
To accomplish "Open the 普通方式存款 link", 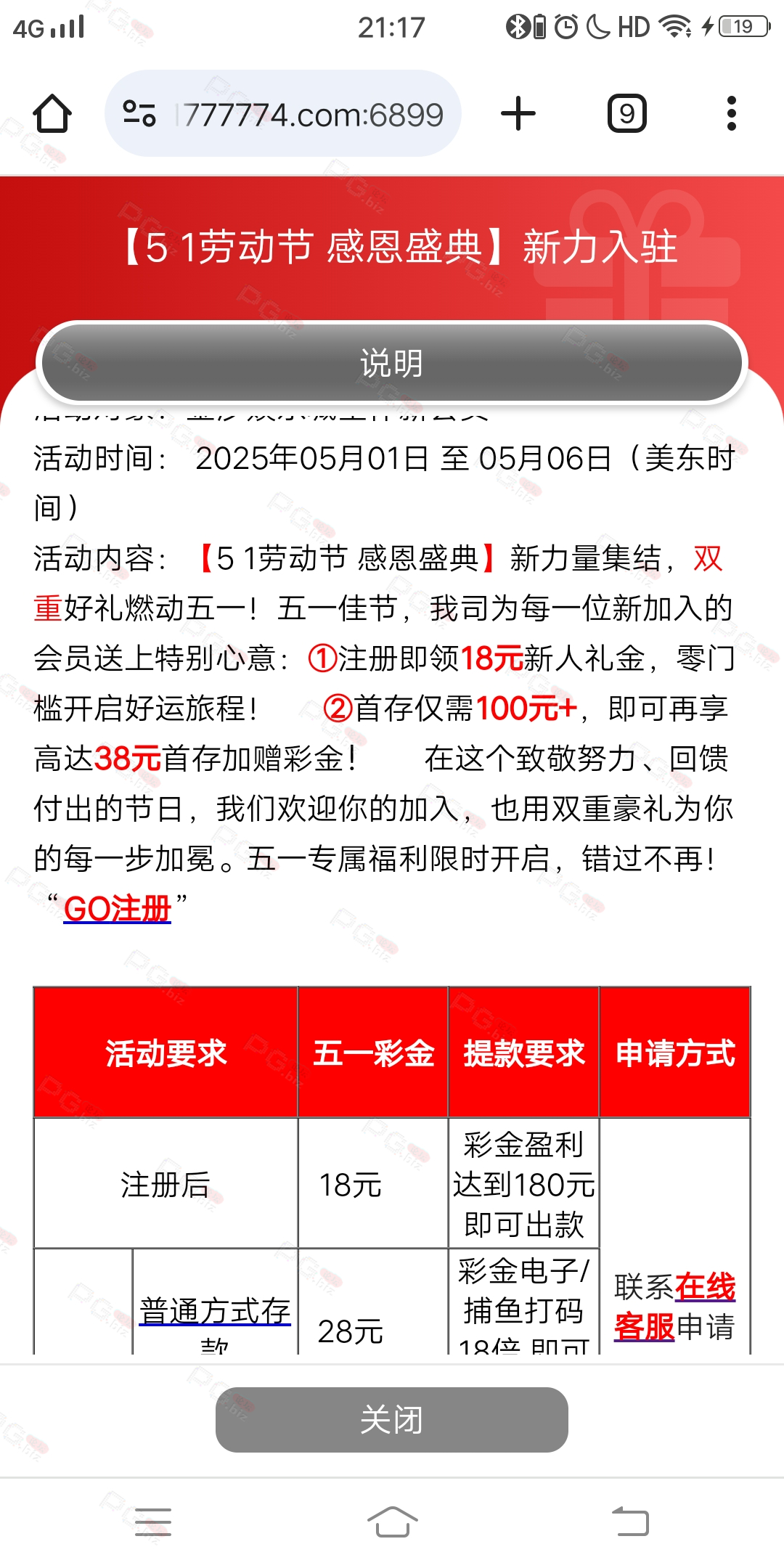I will click(215, 1323).
